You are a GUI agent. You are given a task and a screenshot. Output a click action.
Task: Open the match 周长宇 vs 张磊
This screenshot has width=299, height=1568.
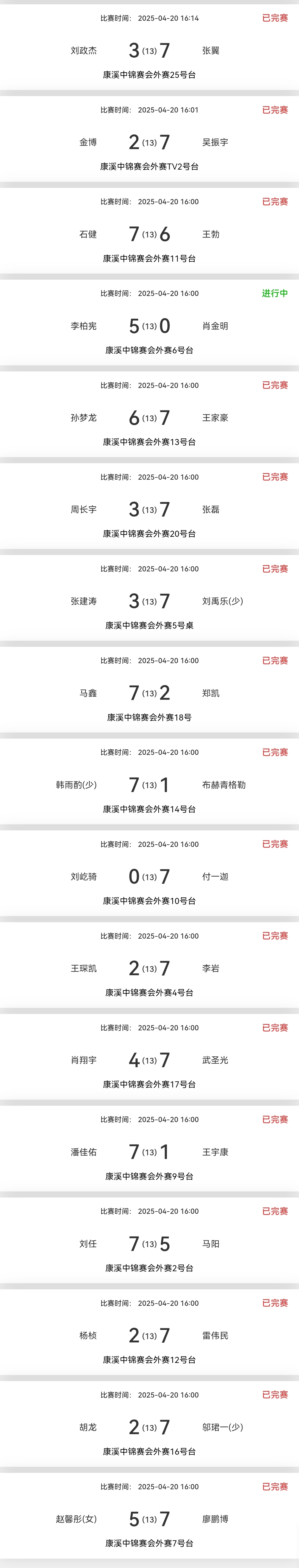149,509
